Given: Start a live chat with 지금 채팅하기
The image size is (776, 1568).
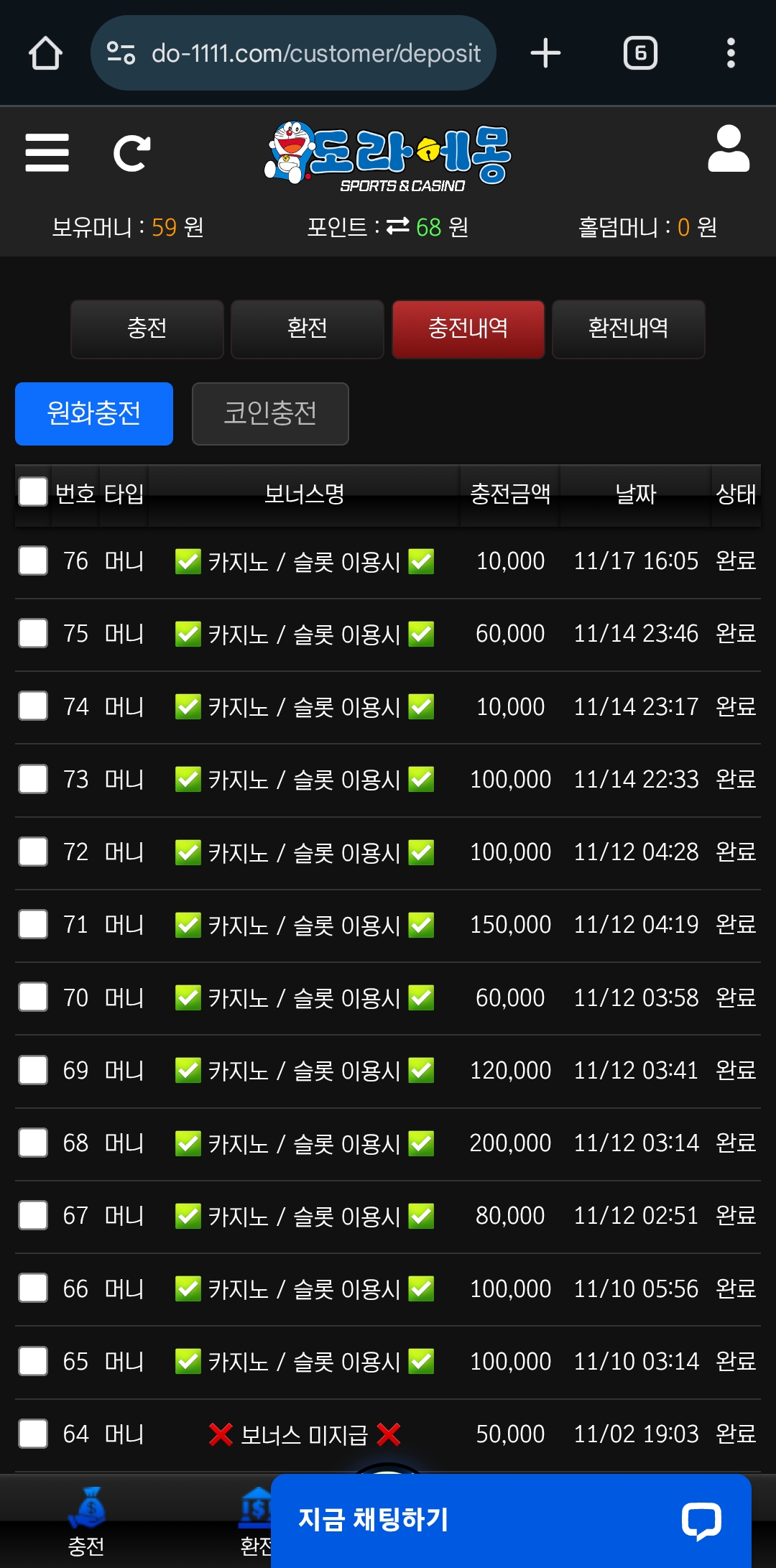Looking at the screenshot, I should [x=511, y=1520].
